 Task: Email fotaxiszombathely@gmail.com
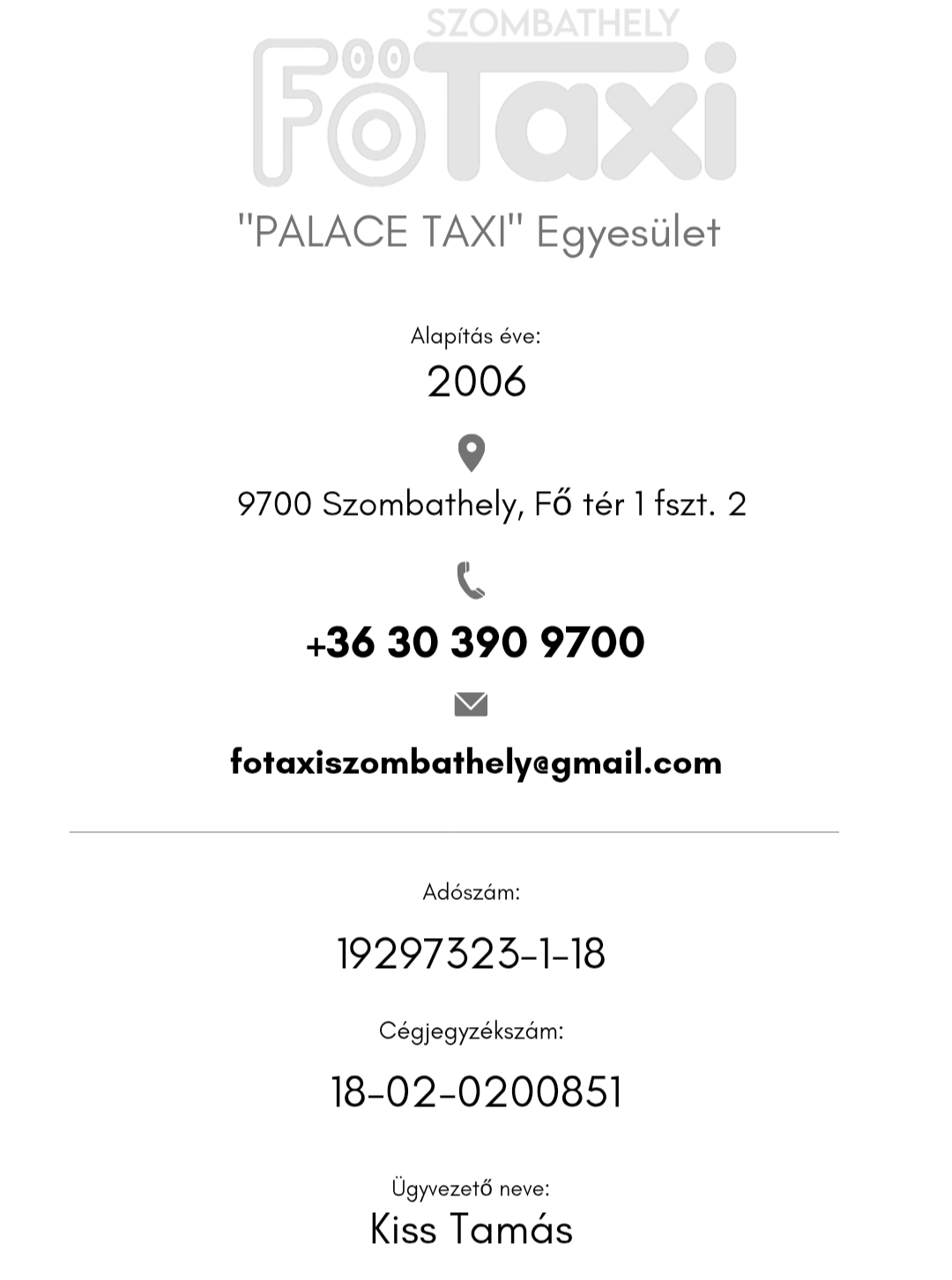pyautogui.click(x=475, y=763)
